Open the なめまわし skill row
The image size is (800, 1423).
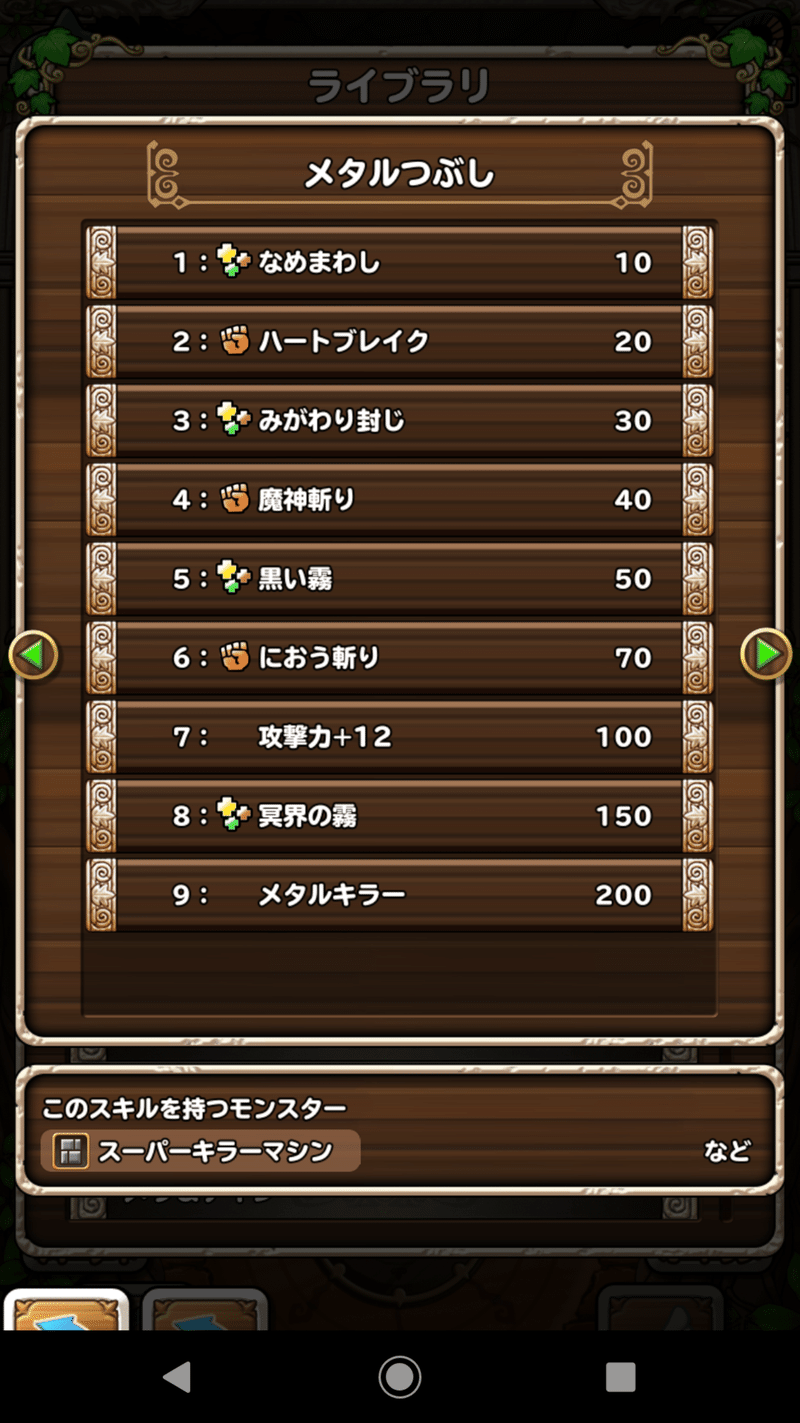399,263
